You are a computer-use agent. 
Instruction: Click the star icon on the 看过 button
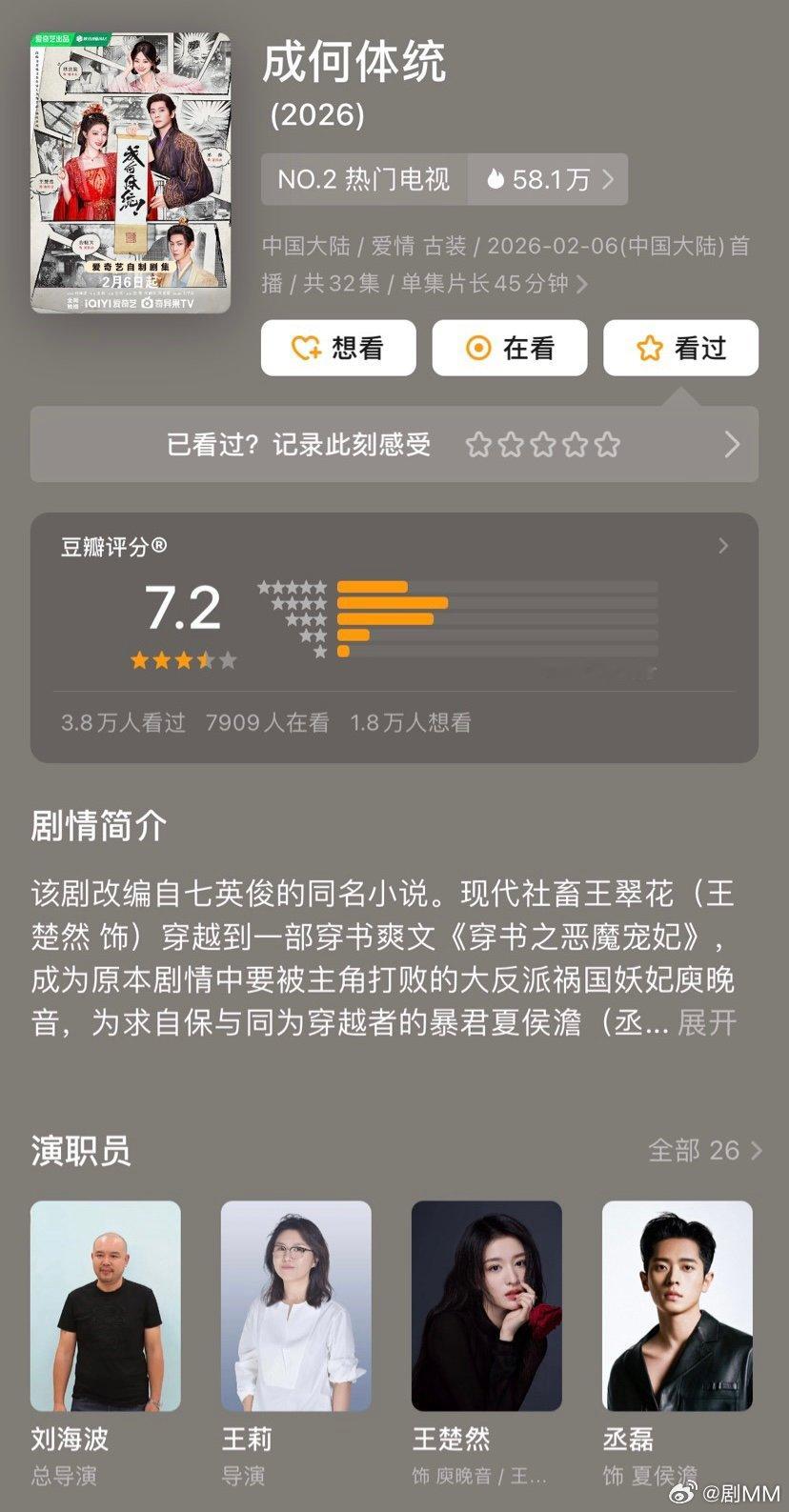pyautogui.click(x=649, y=348)
